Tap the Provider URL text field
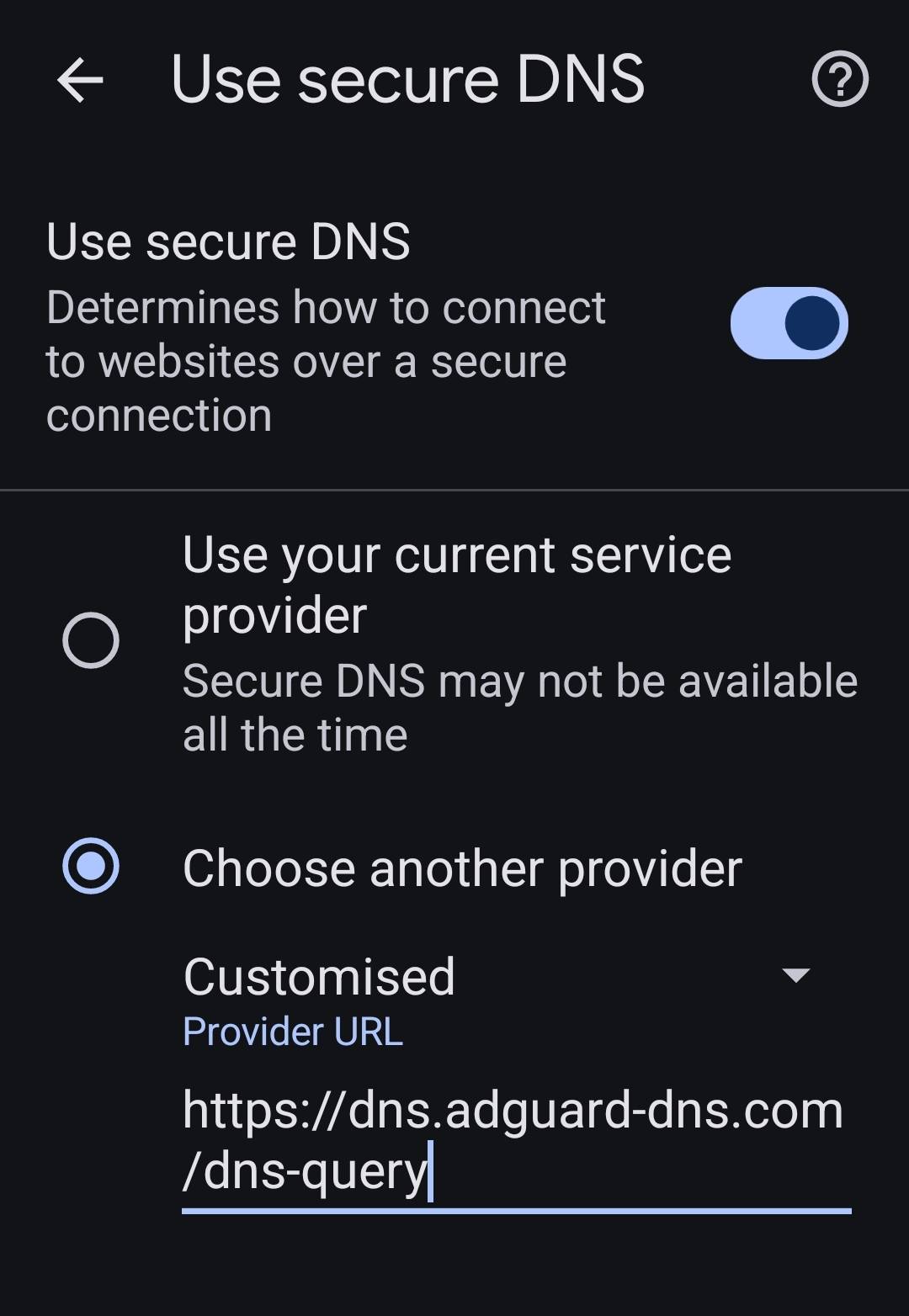This screenshot has height=1316, width=909. click(x=515, y=1140)
